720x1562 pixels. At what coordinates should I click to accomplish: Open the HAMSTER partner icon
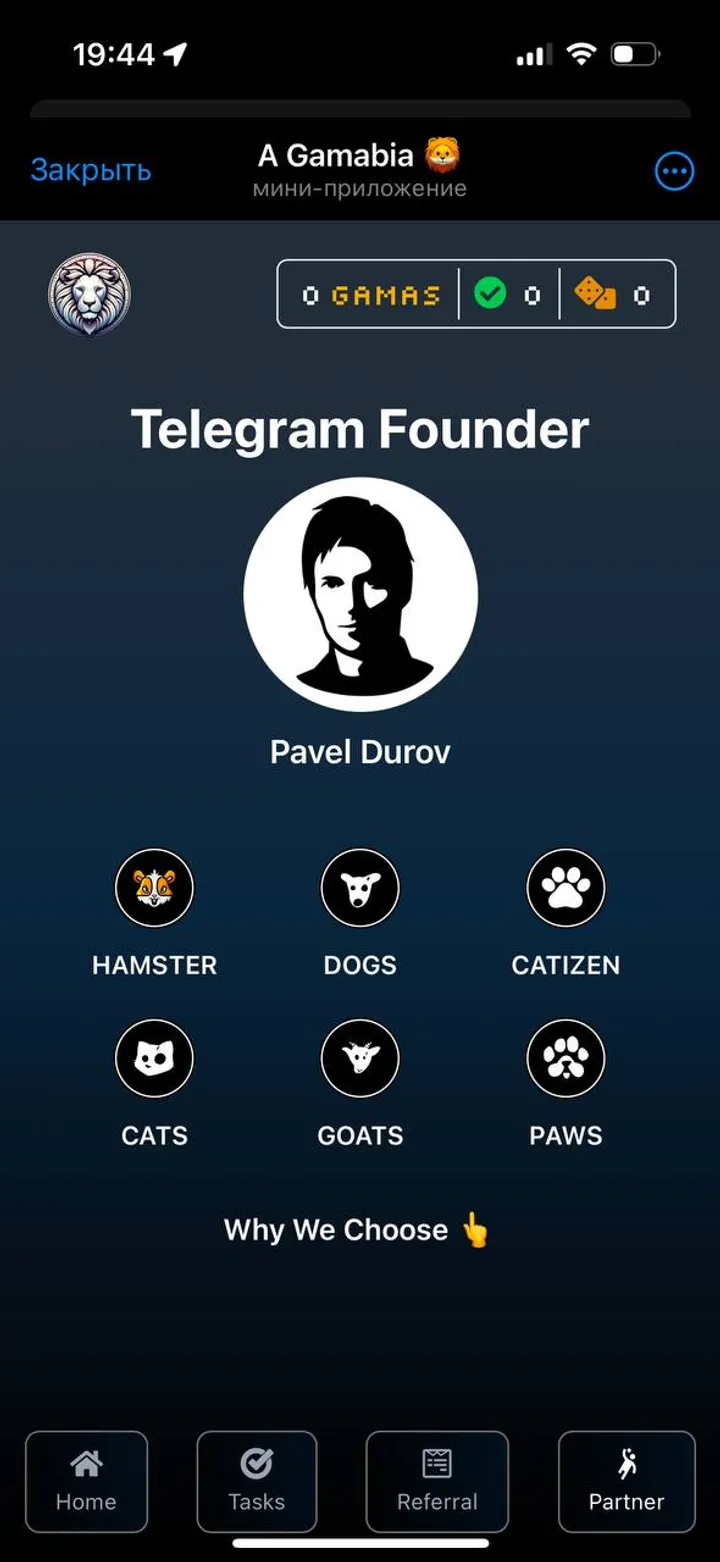(x=154, y=888)
